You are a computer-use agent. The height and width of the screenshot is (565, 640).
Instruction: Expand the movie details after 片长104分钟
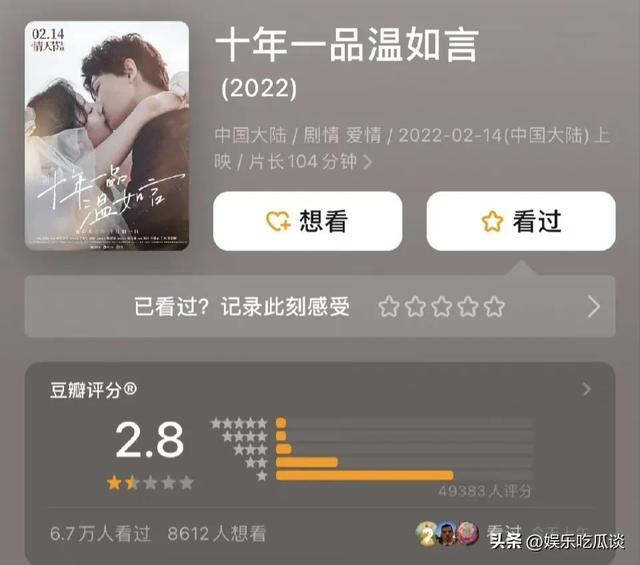[367, 162]
